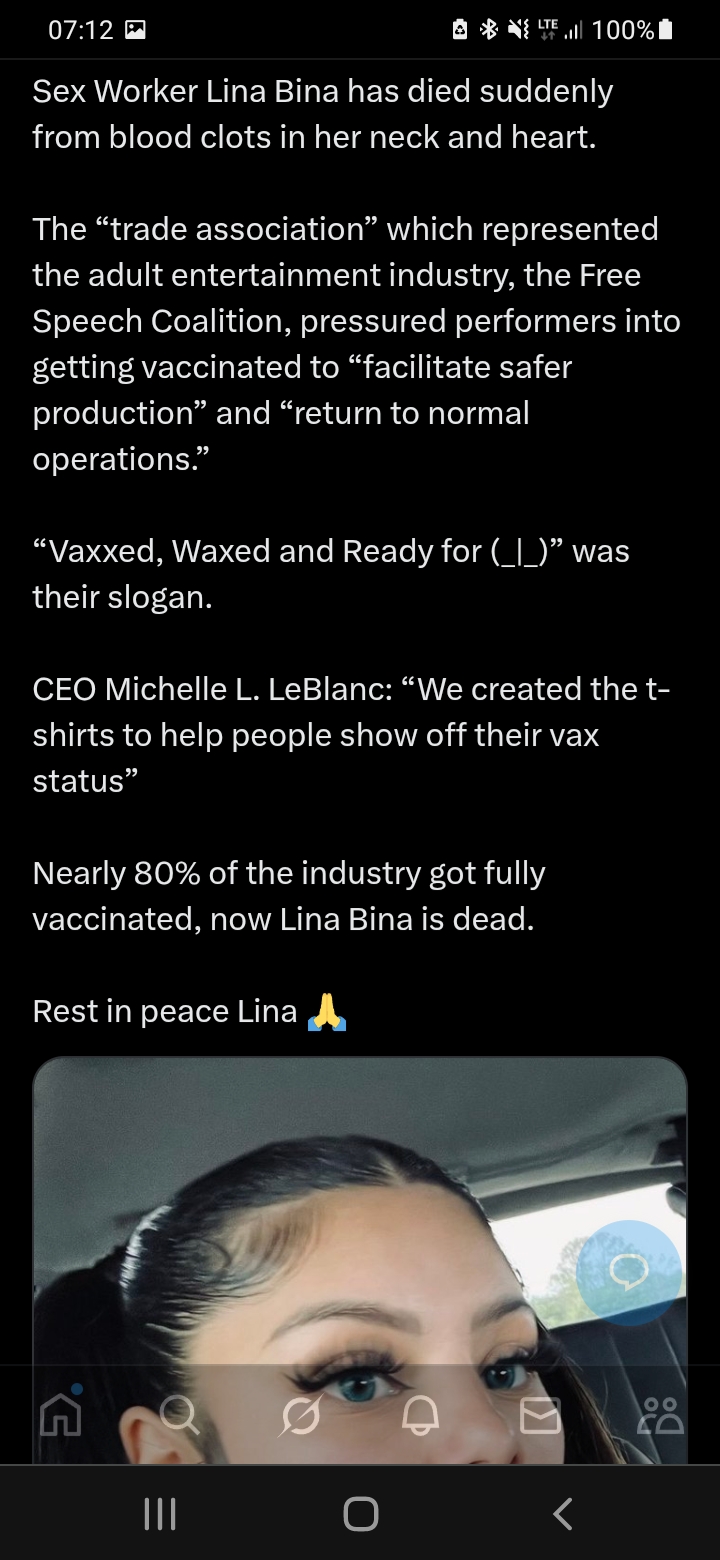Tap the floating reply button
The image size is (720, 1560).
pos(629,1273)
